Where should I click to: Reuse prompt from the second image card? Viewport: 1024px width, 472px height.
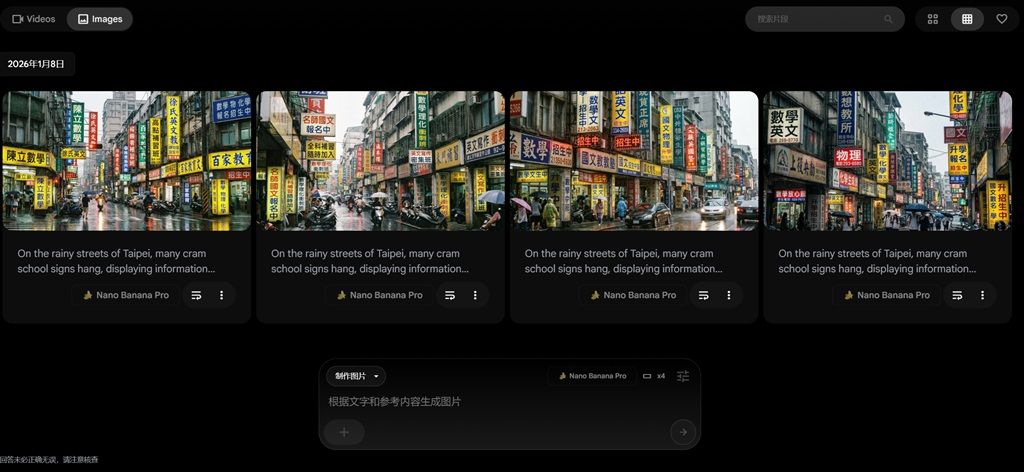[x=450, y=295]
